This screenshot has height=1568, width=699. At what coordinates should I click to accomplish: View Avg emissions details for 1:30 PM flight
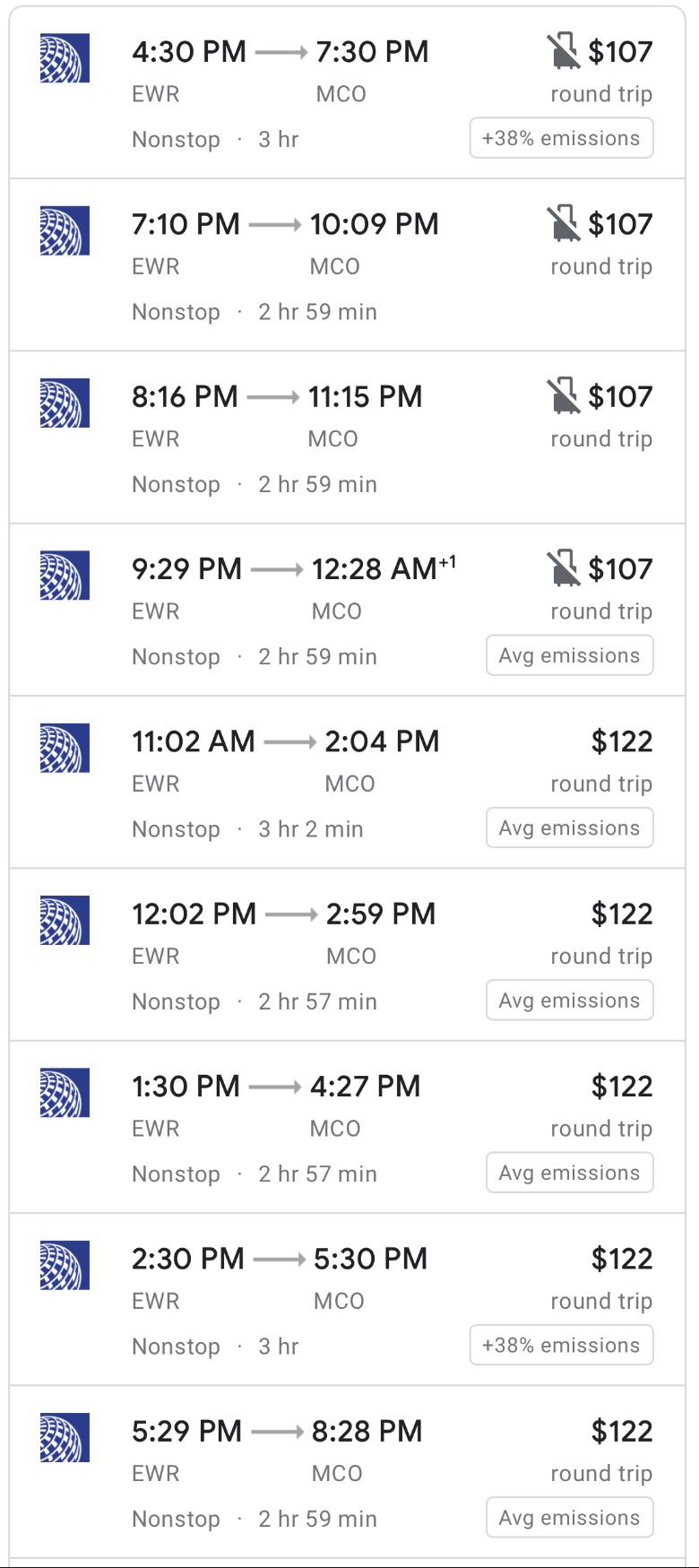[569, 1174]
